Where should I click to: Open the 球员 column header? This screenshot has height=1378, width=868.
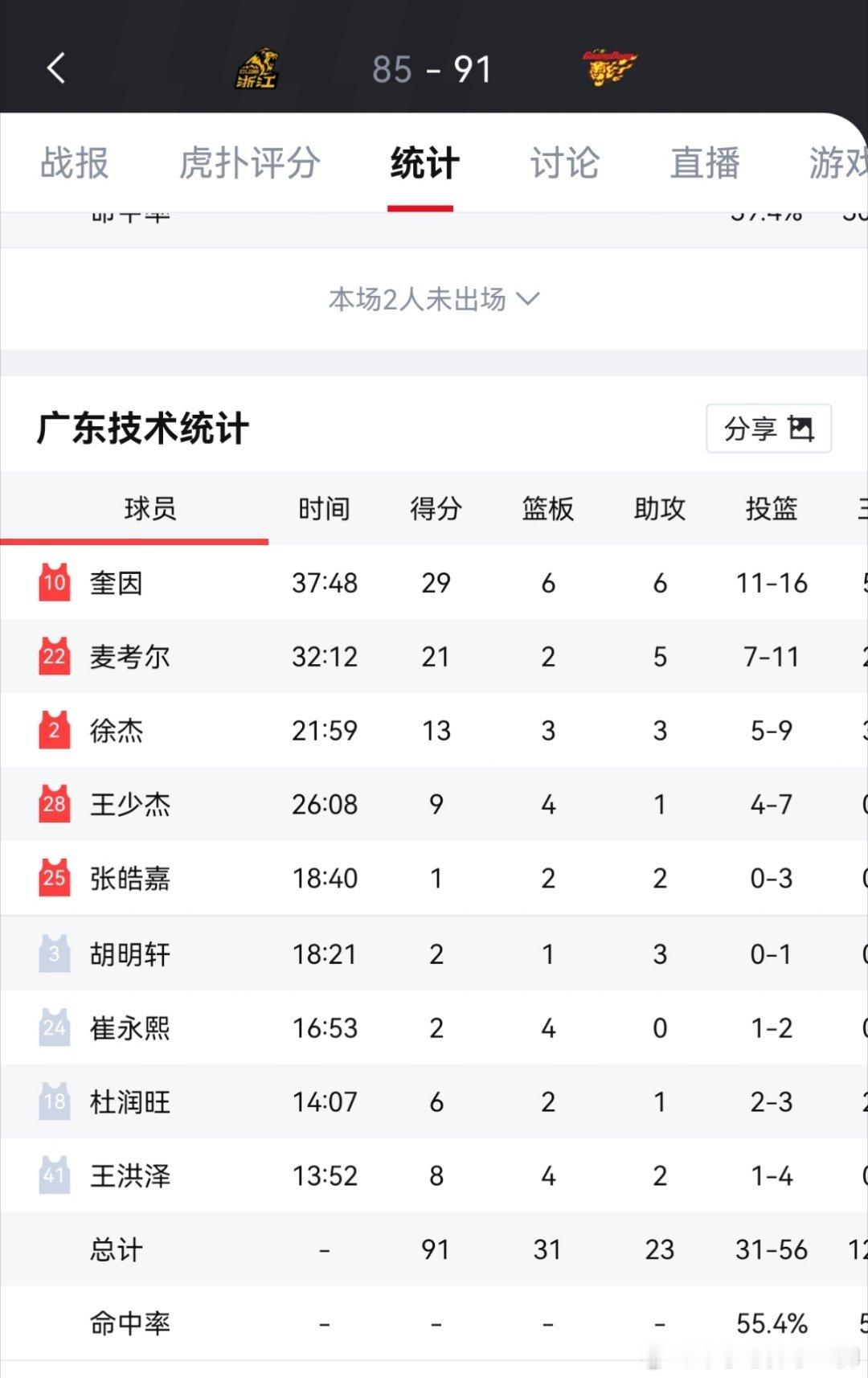[x=150, y=508]
